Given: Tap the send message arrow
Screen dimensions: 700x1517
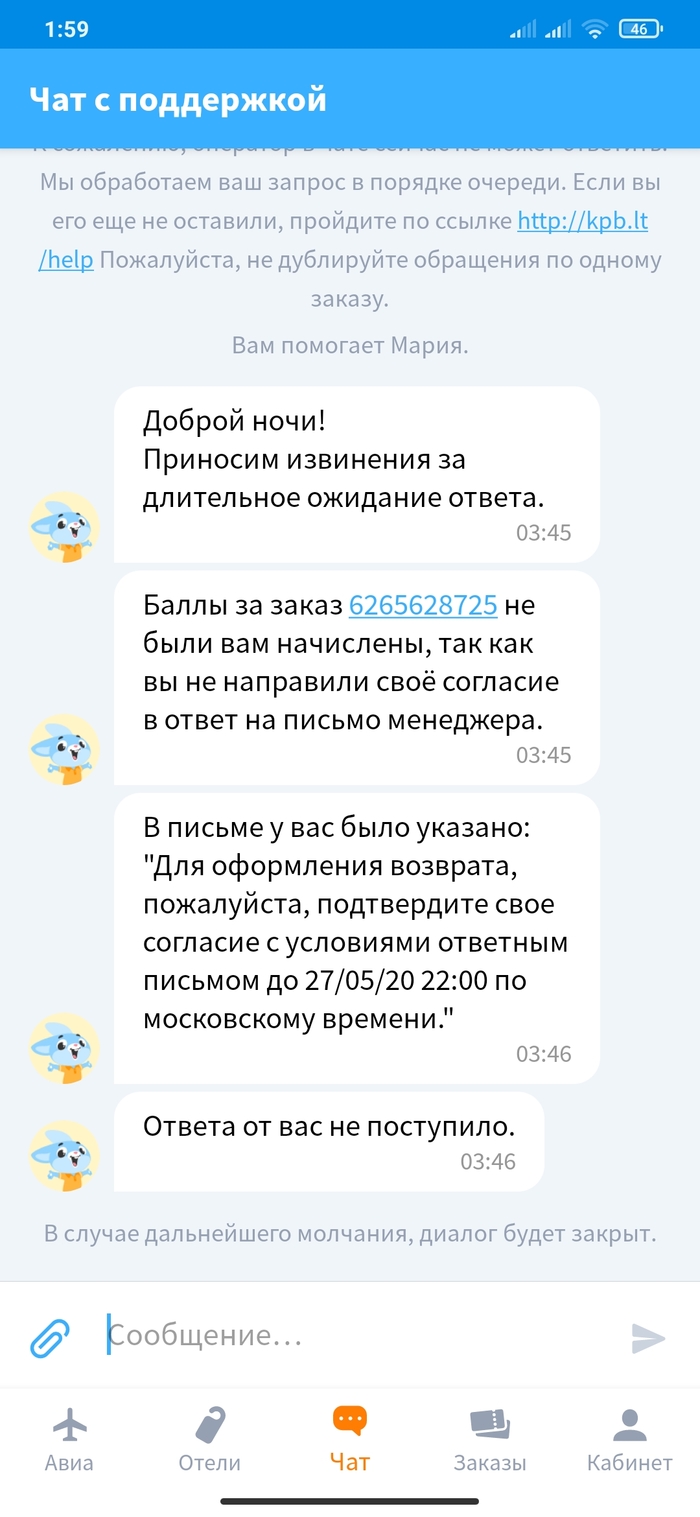Looking at the screenshot, I should coord(648,1338).
